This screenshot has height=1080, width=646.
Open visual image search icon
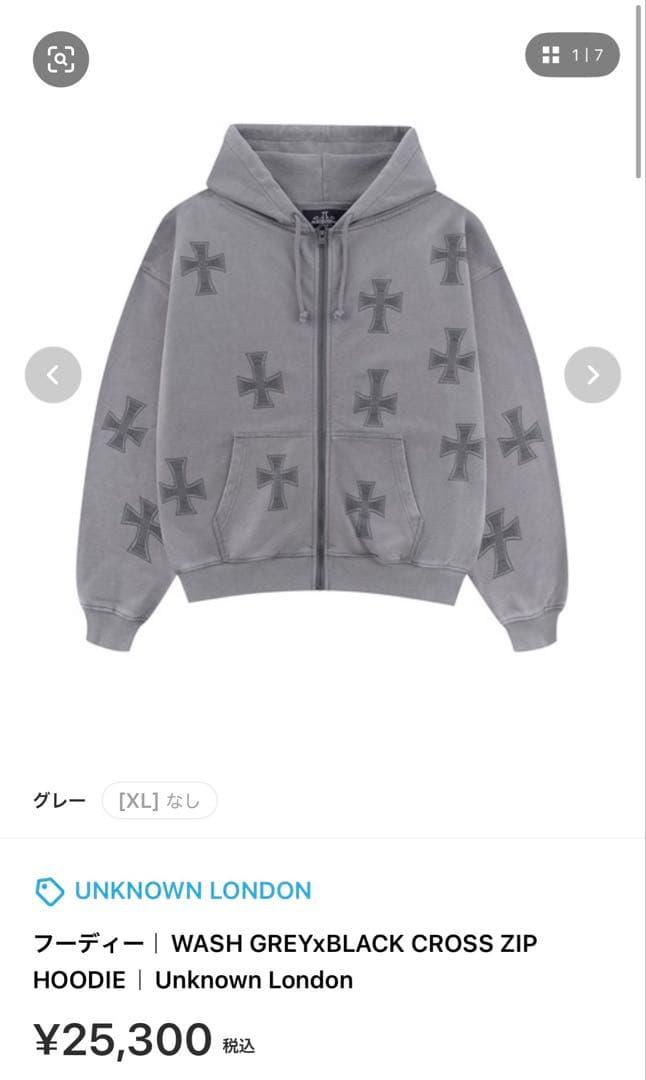point(61,59)
